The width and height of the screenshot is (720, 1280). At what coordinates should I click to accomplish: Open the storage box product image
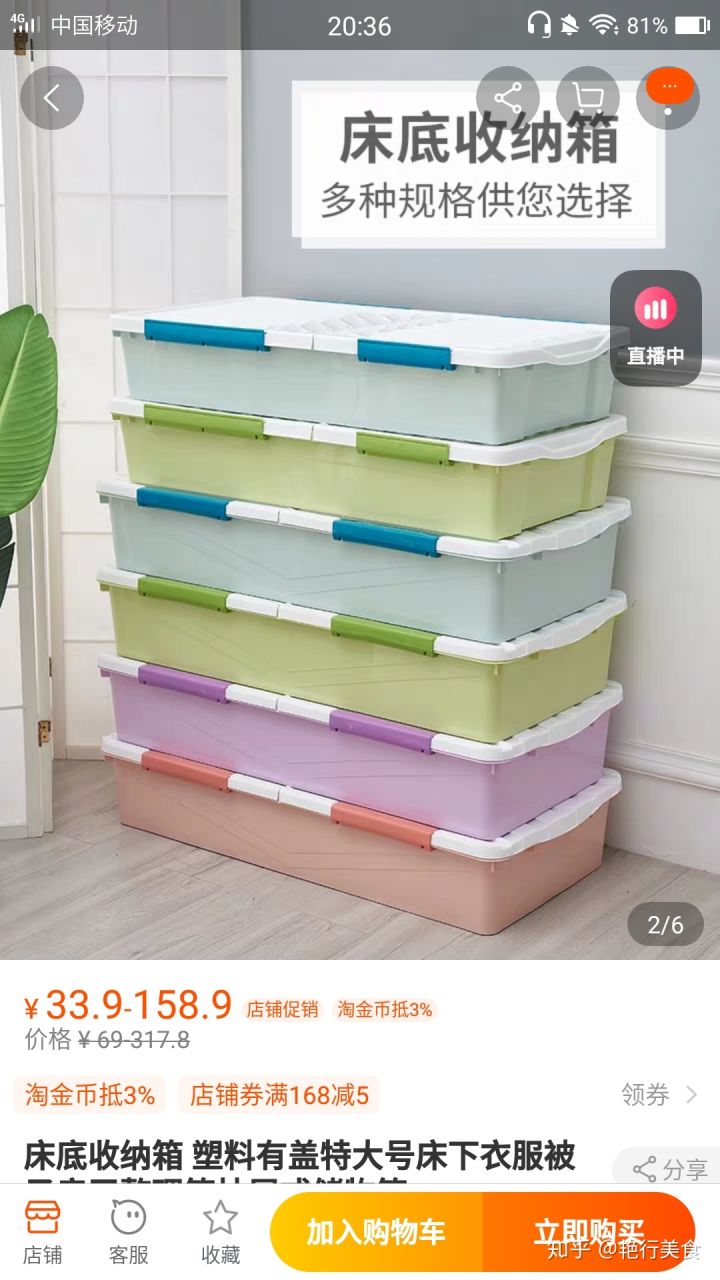click(360, 600)
